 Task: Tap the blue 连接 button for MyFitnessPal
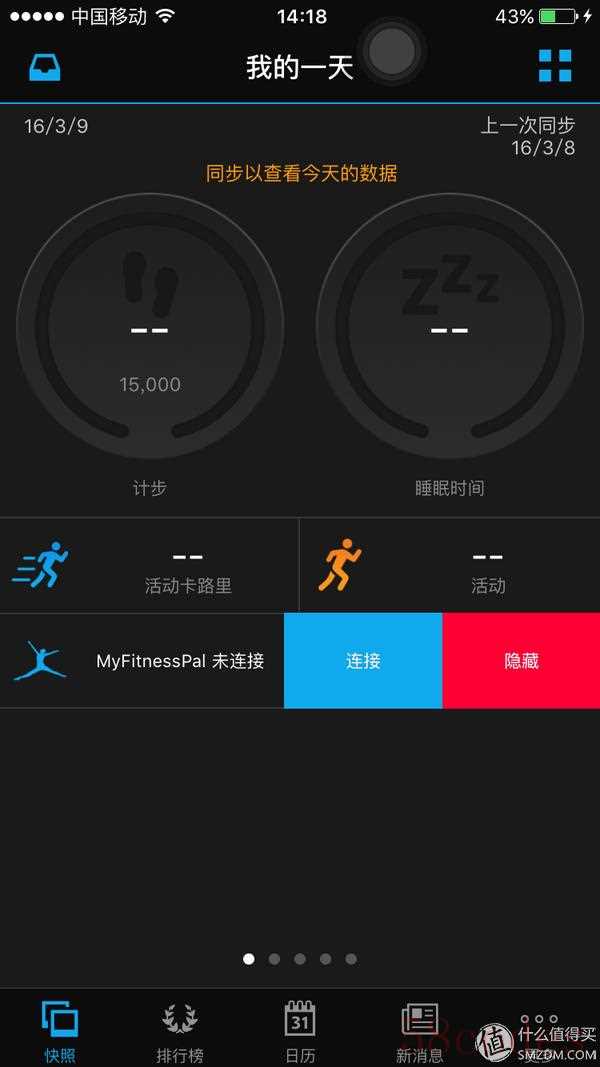tap(363, 661)
